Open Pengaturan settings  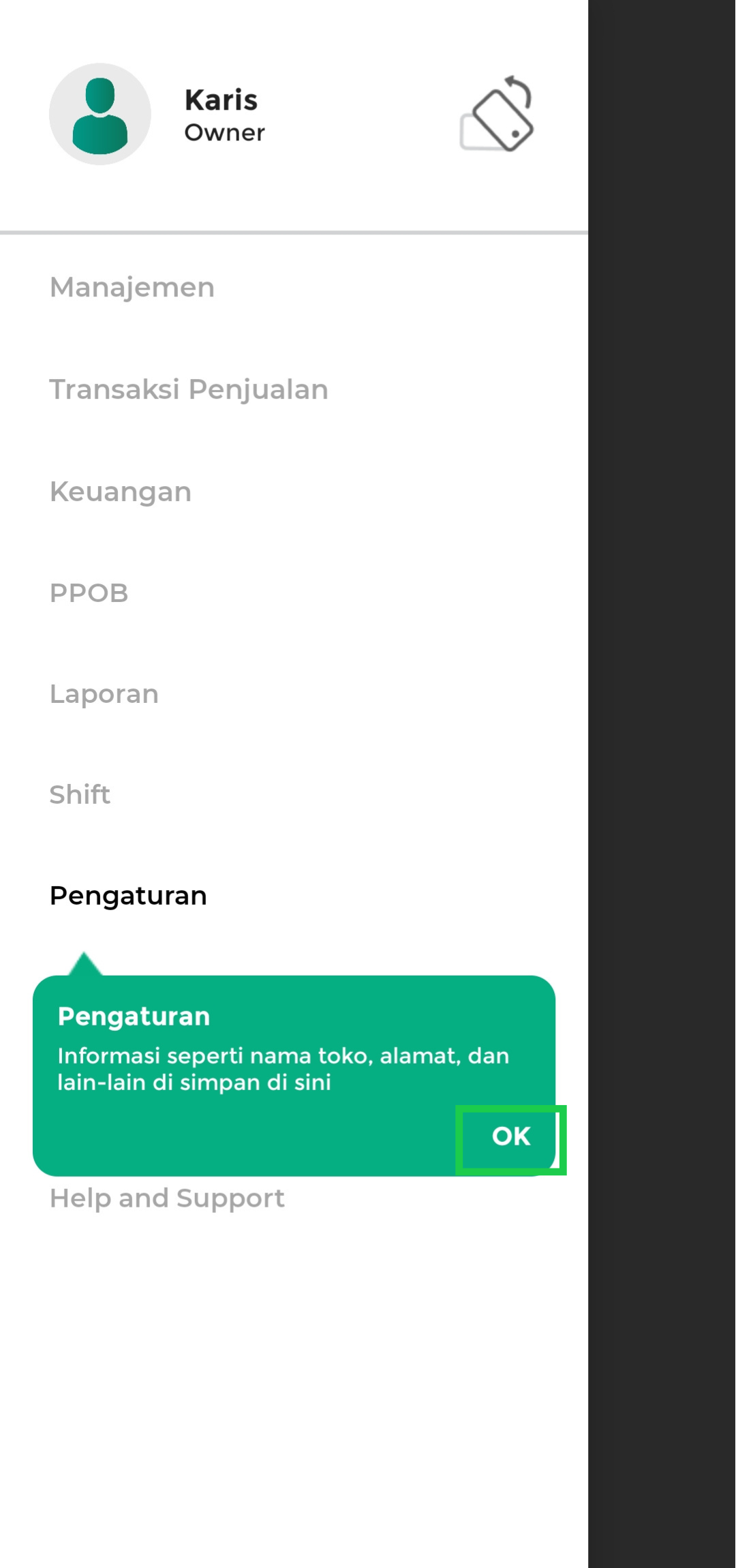click(x=128, y=896)
